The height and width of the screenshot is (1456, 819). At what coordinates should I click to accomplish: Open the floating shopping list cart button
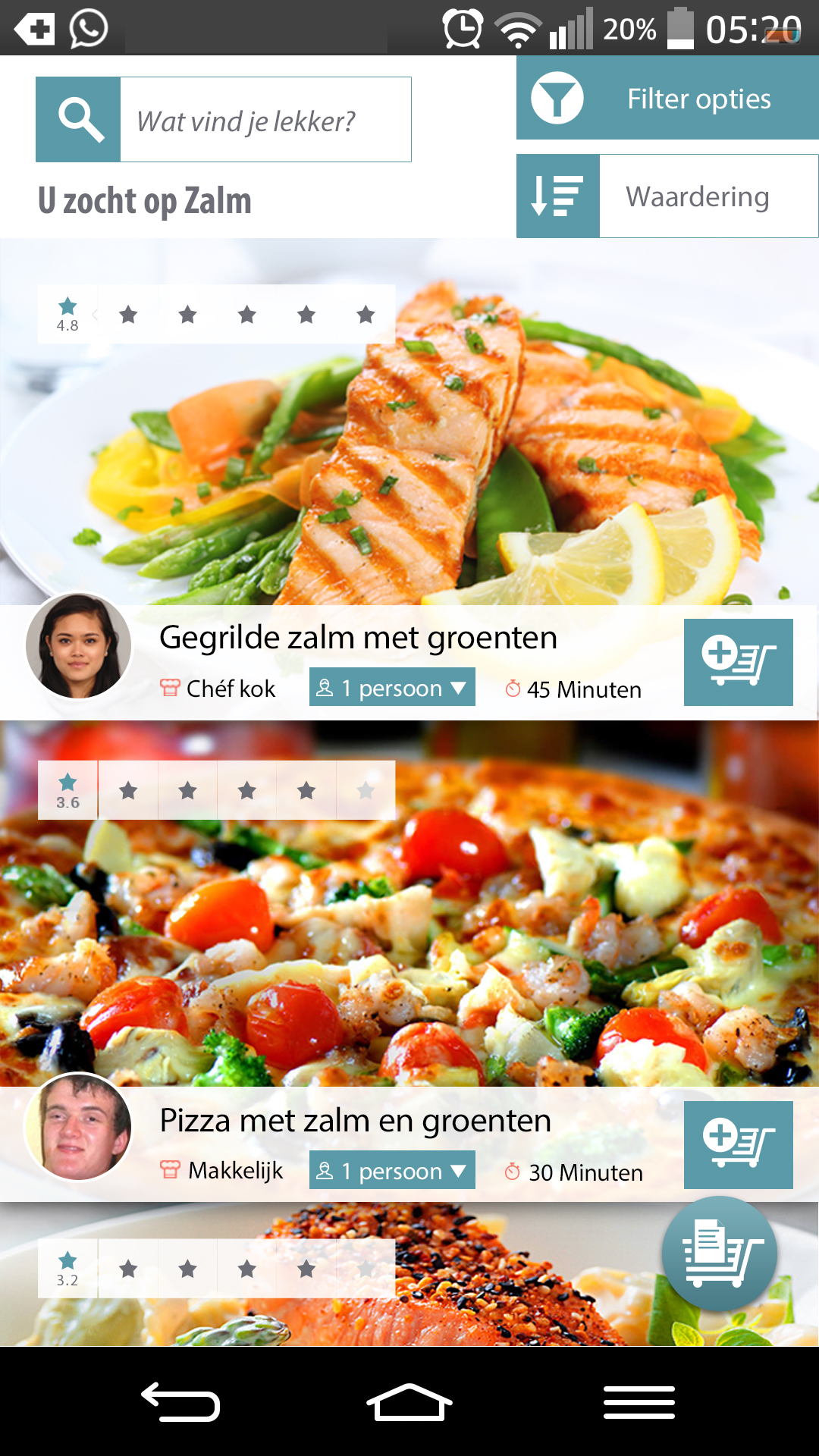click(720, 1254)
